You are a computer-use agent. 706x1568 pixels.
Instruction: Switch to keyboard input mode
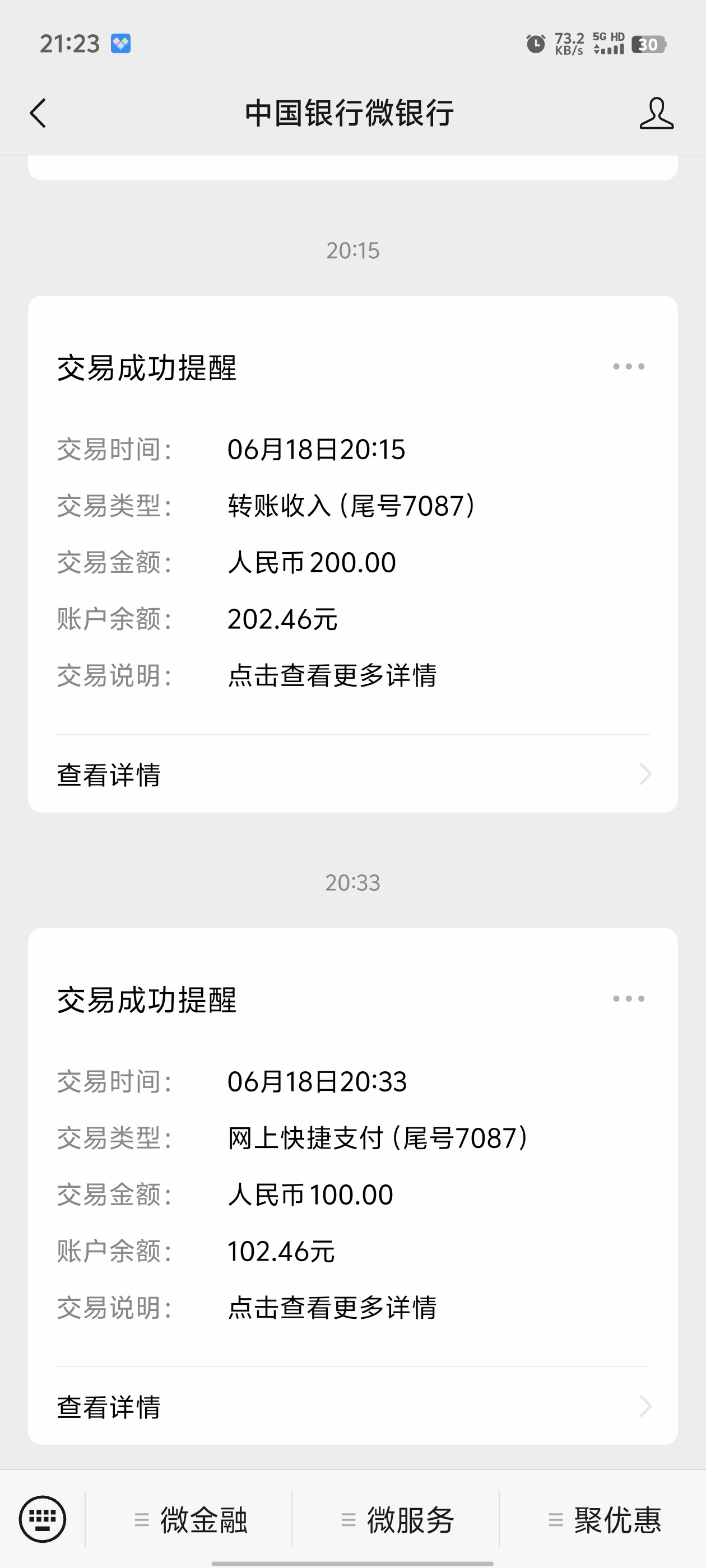point(42,1519)
